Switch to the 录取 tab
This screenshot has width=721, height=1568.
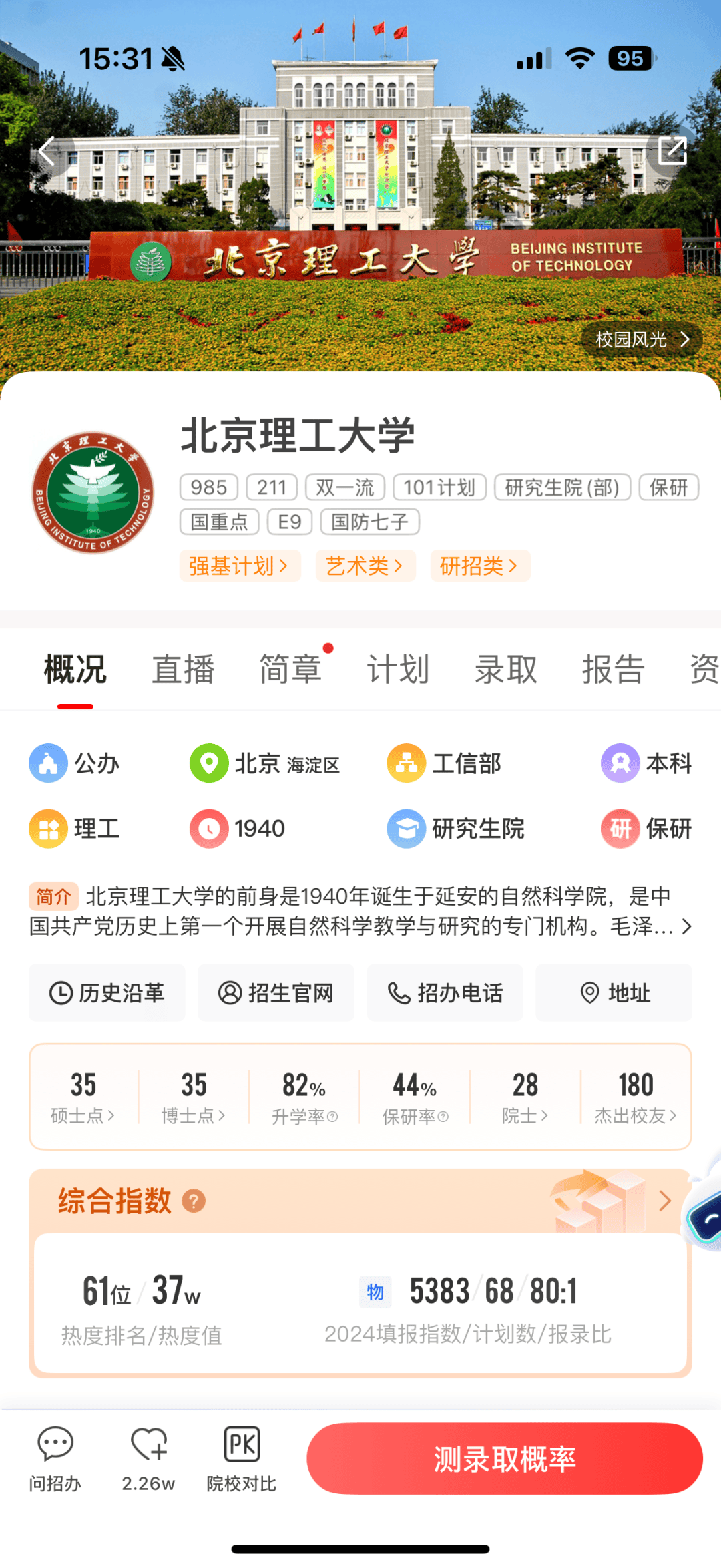tap(505, 669)
